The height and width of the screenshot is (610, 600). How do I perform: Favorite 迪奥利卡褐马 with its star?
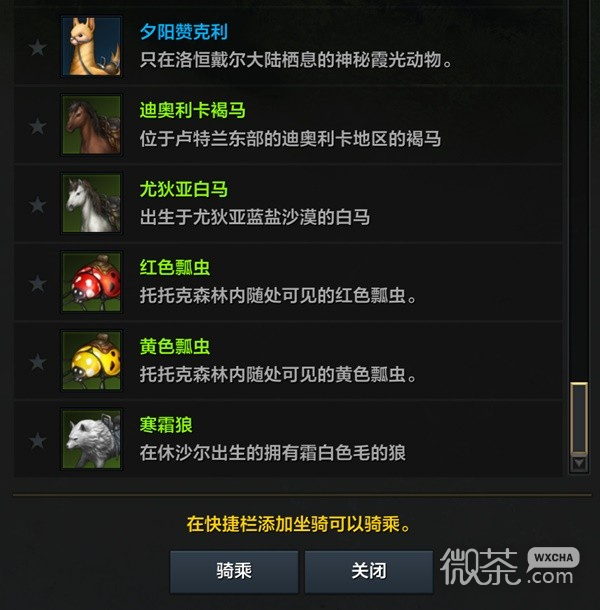37,126
